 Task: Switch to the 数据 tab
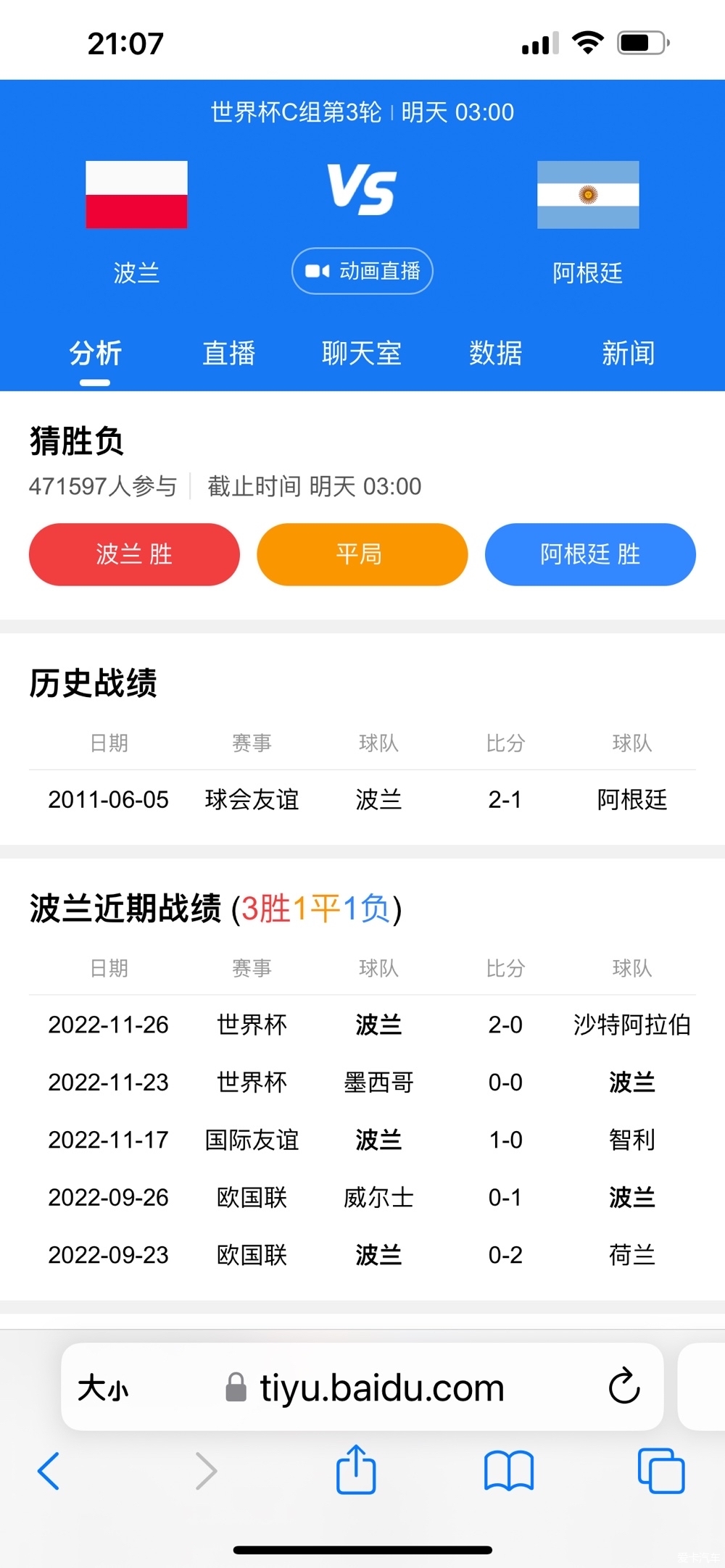496,354
